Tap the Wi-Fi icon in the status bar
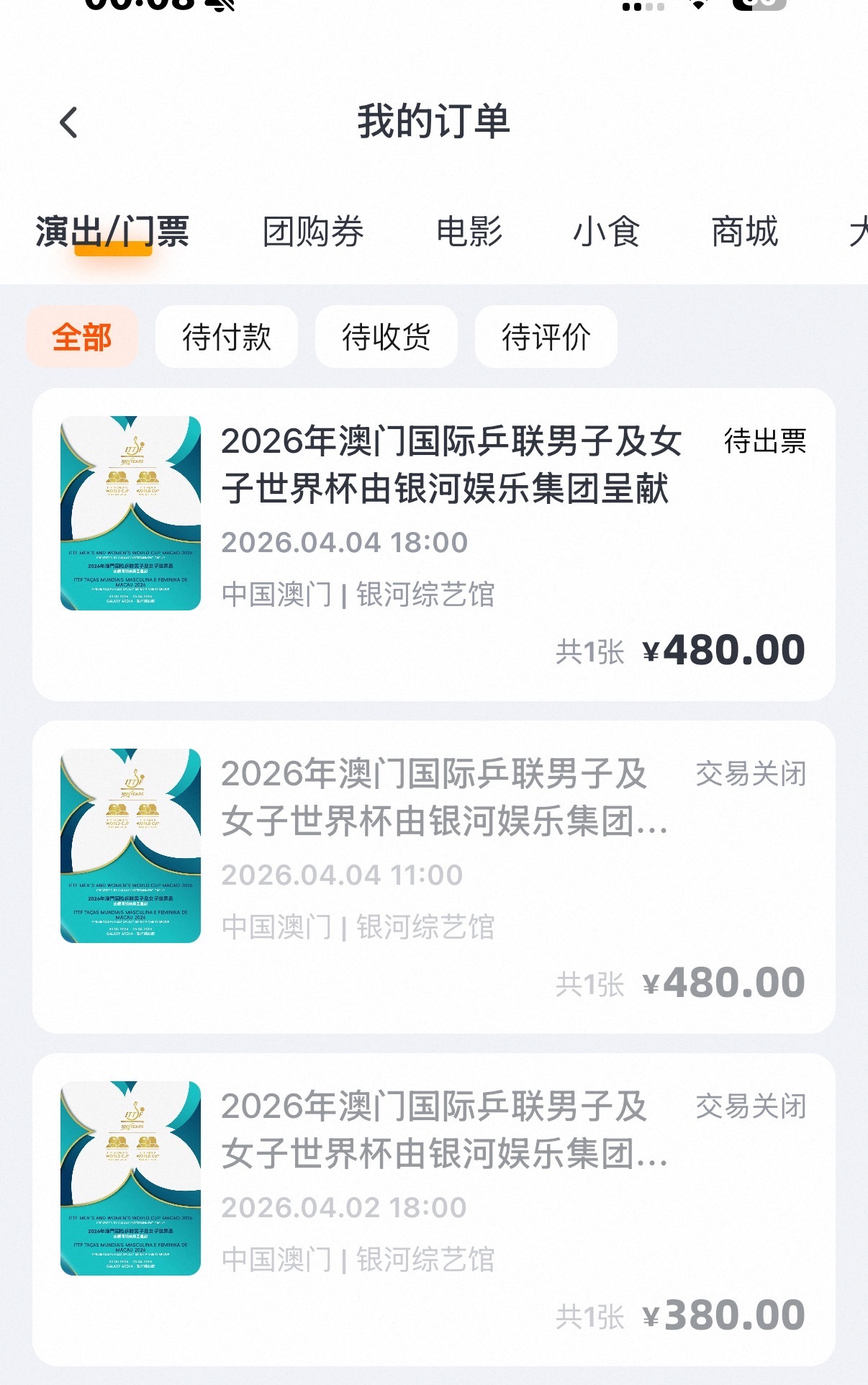This screenshot has height=1385, width=868. [699, 7]
